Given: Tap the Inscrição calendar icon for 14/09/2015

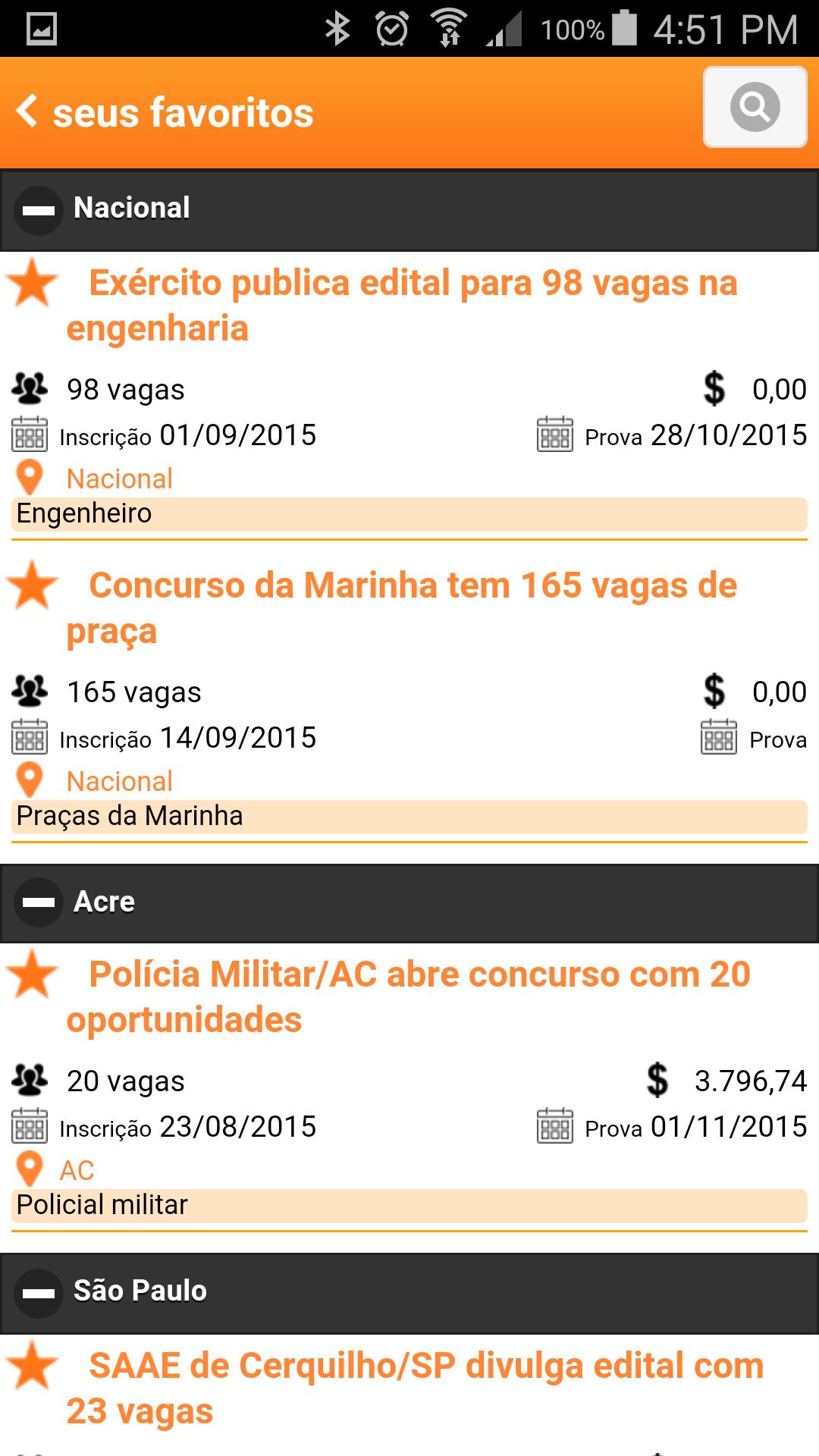Looking at the screenshot, I should [x=29, y=736].
